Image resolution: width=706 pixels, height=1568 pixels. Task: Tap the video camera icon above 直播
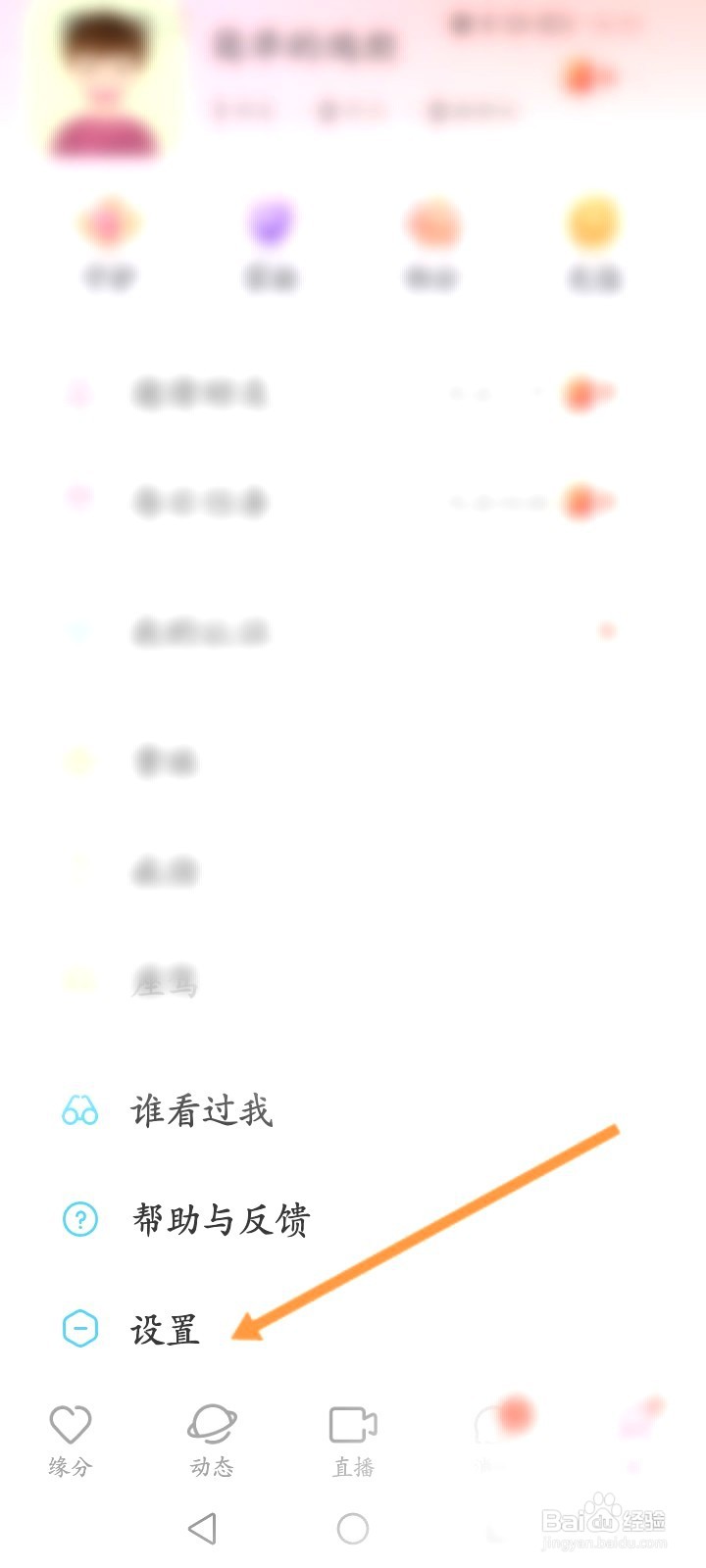tap(353, 1423)
